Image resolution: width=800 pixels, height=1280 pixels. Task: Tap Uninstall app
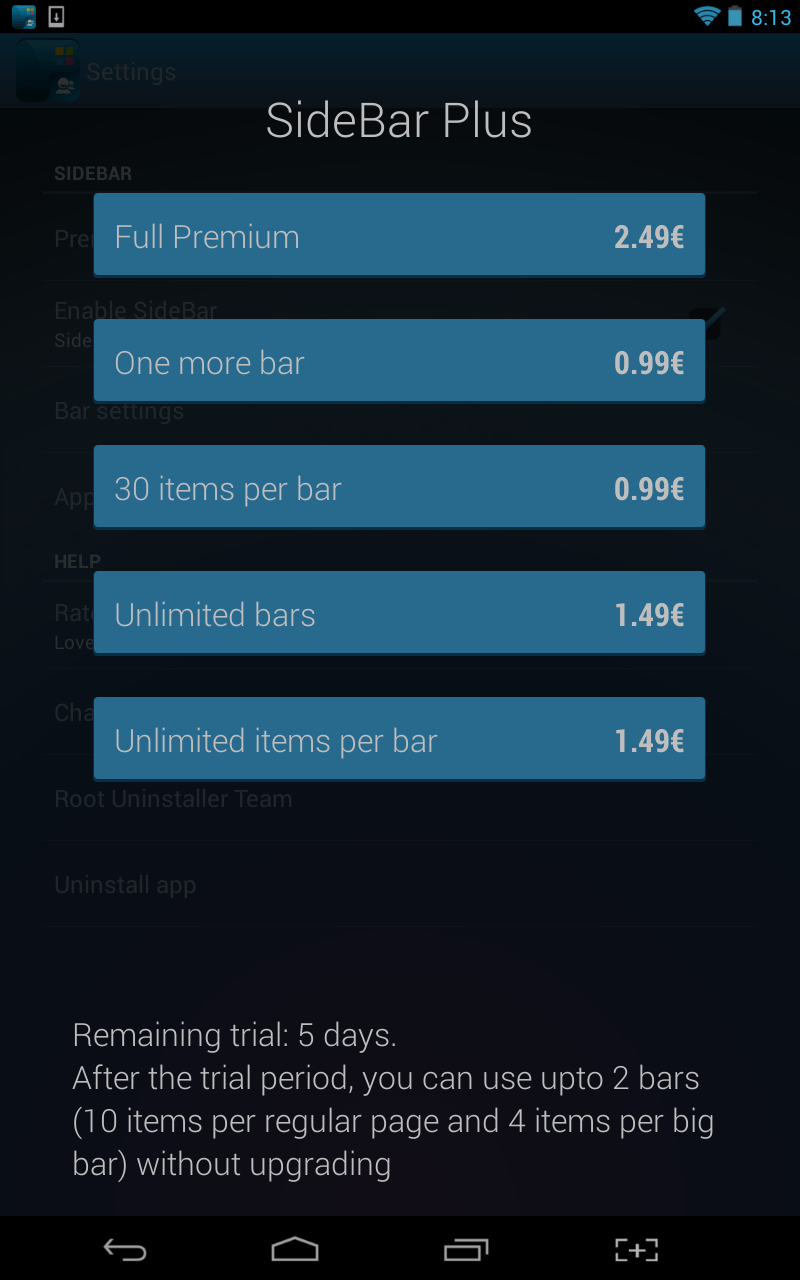pos(125,884)
